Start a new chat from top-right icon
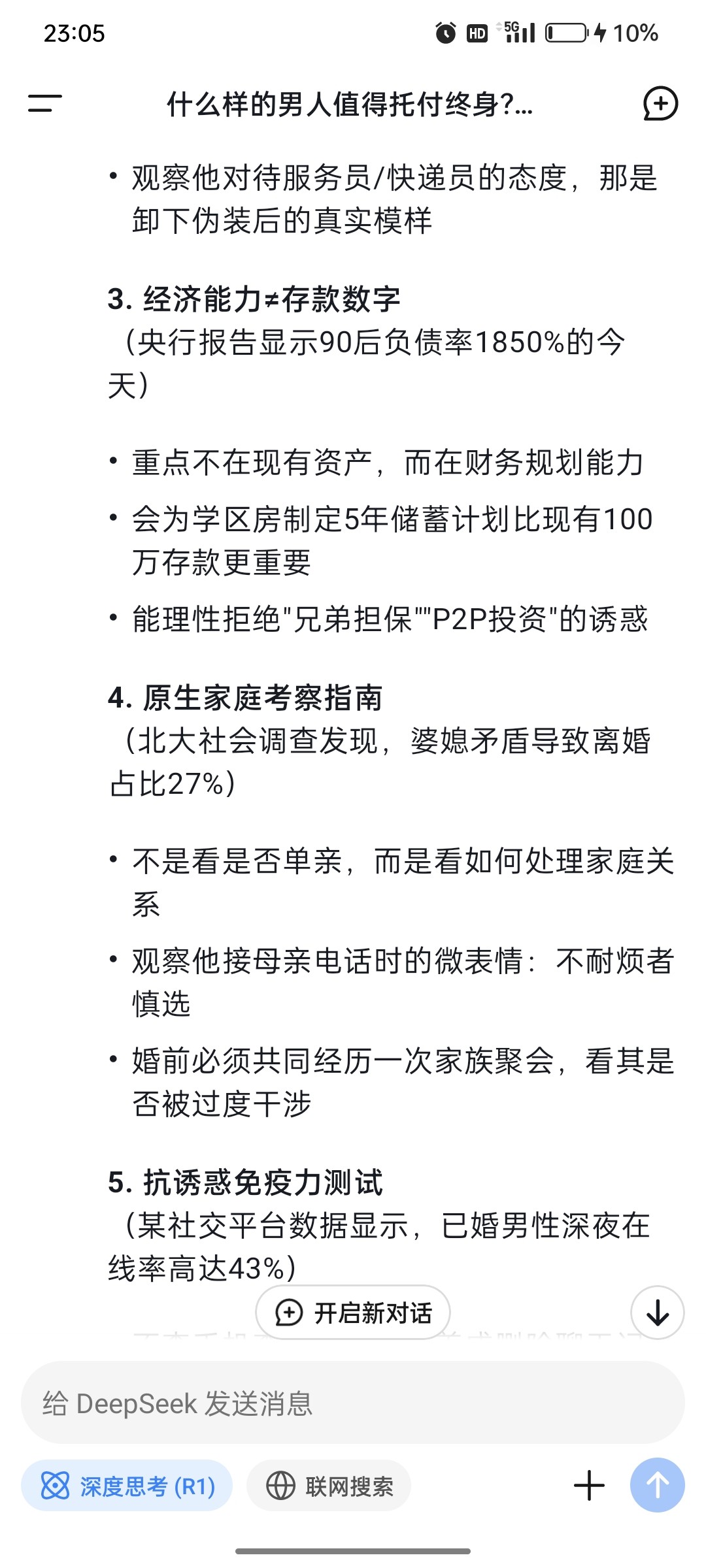The width and height of the screenshot is (706, 1568). (x=660, y=104)
